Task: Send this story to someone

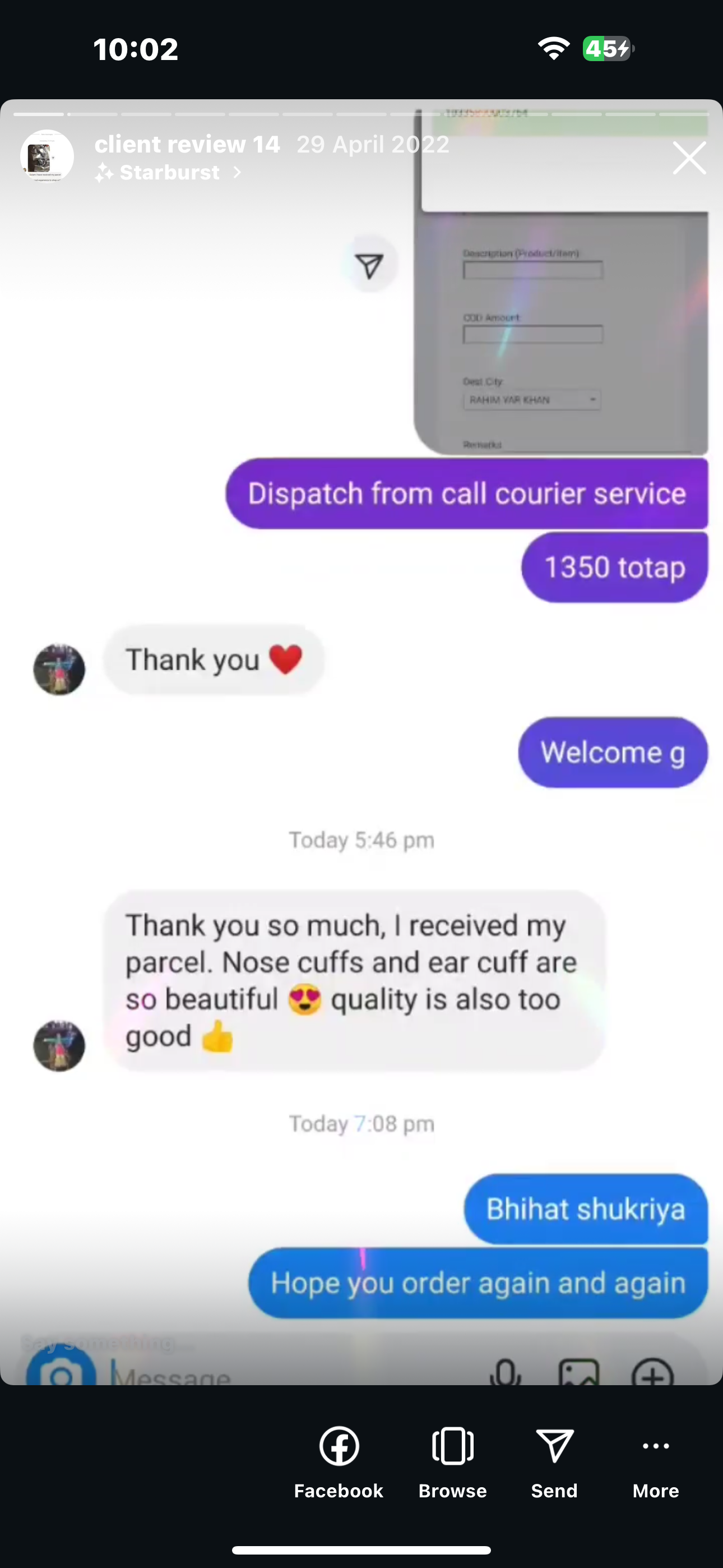Action: tap(554, 1461)
